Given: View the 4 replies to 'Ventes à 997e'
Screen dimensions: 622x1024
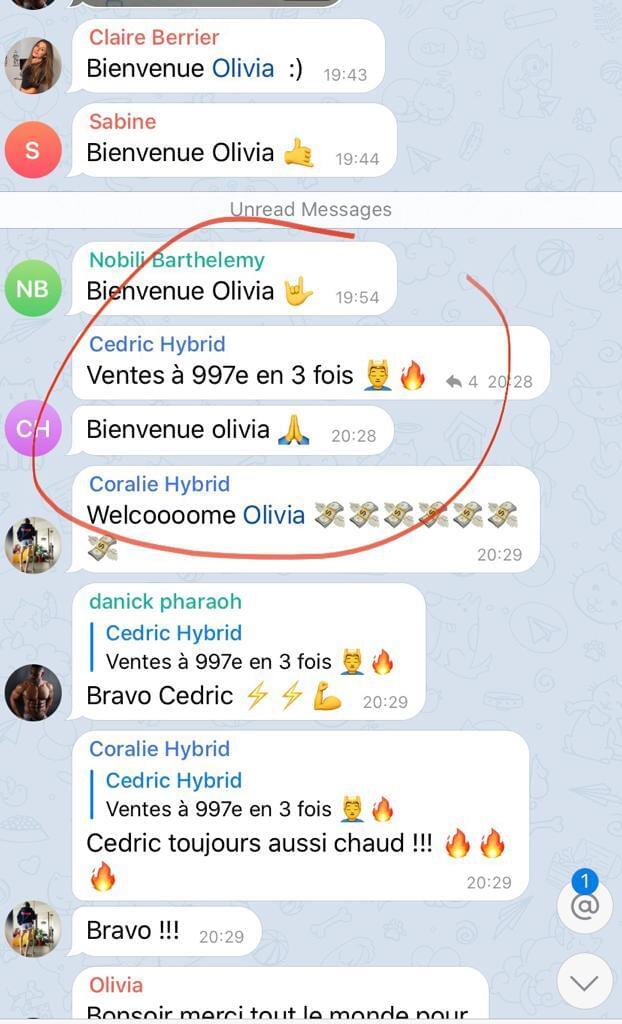Looking at the screenshot, I should 461,381.
